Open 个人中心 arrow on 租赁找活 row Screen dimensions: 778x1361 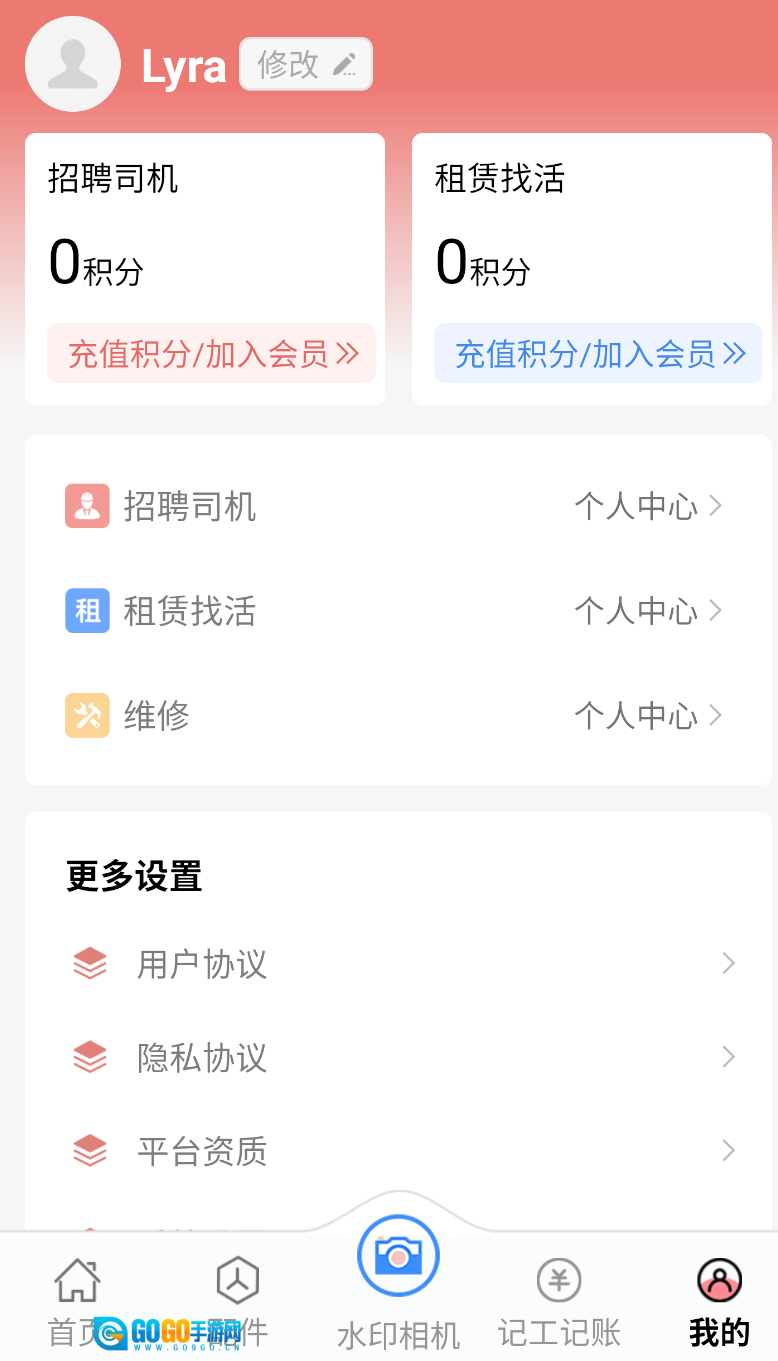pos(649,610)
